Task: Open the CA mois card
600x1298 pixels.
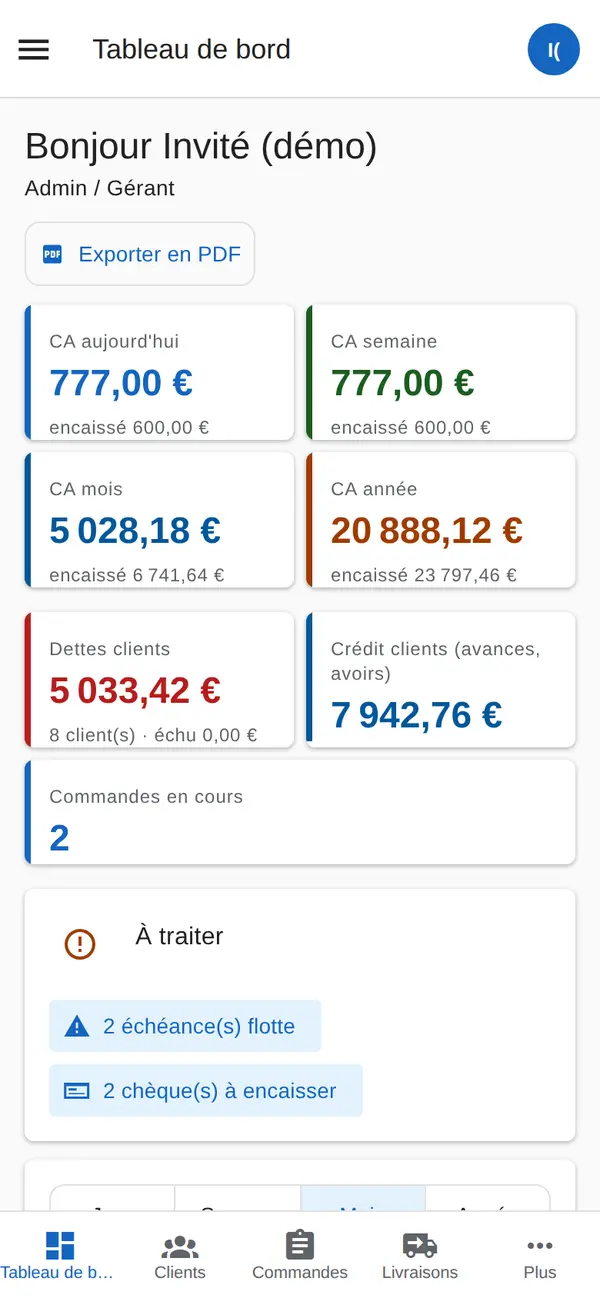Action: pyautogui.click(x=160, y=520)
